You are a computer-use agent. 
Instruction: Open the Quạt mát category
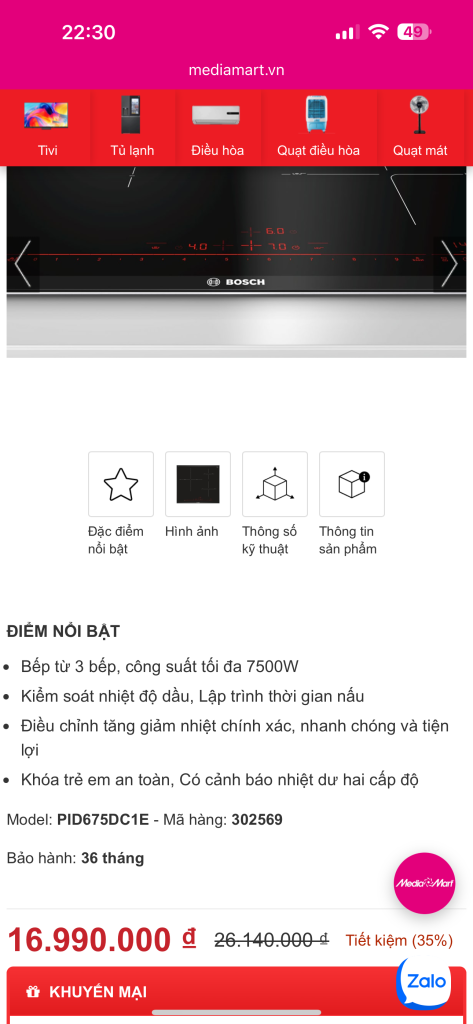pyautogui.click(x=420, y=127)
